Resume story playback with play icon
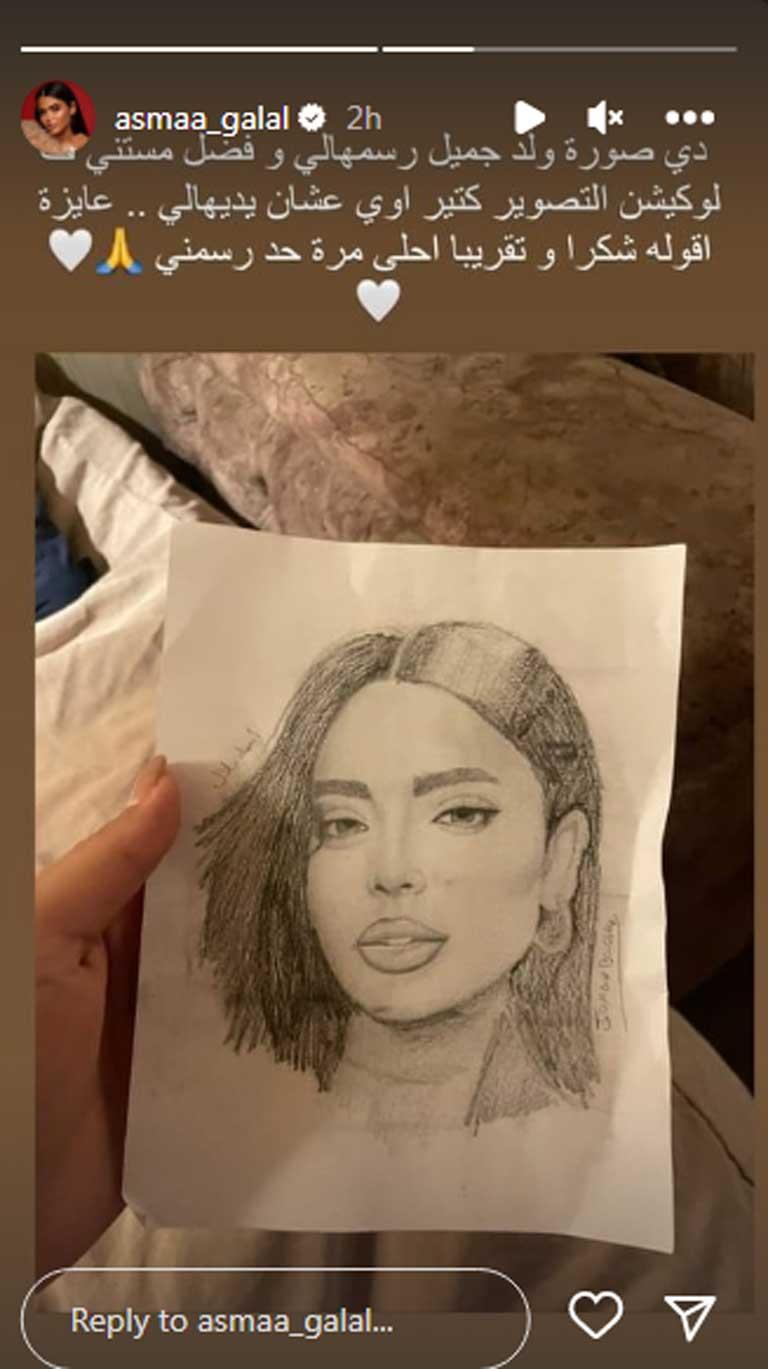768x1369 pixels. pyautogui.click(x=529, y=118)
